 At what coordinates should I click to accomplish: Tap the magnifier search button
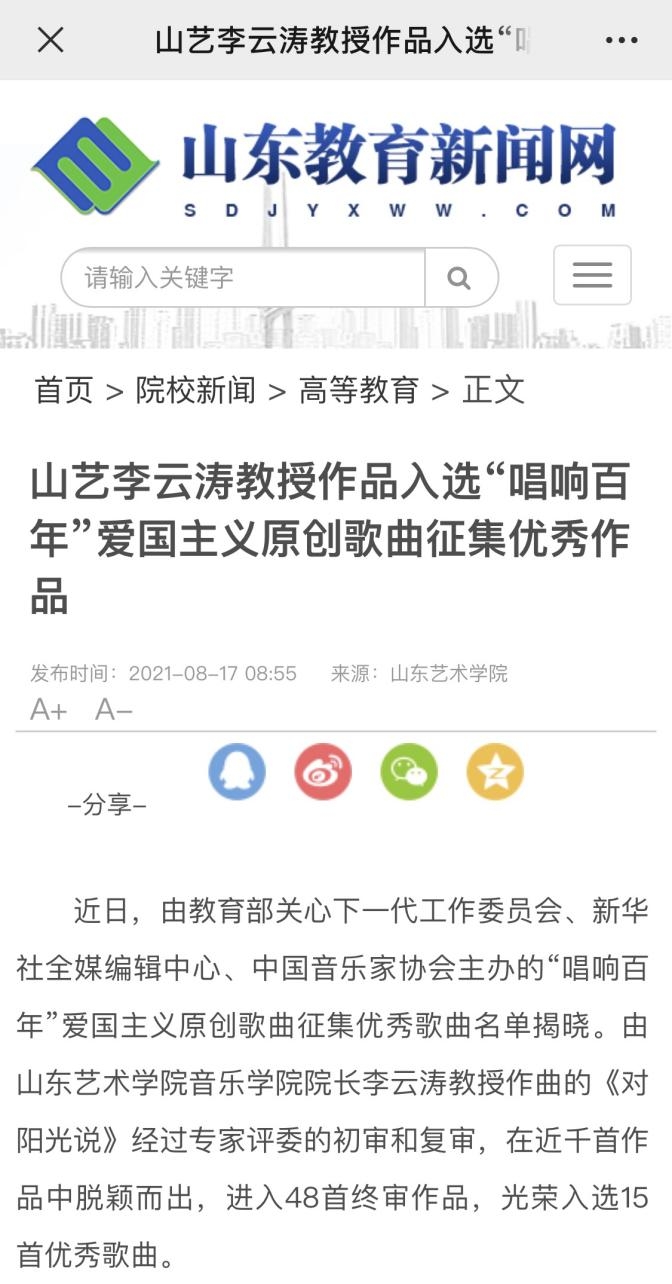point(460,277)
